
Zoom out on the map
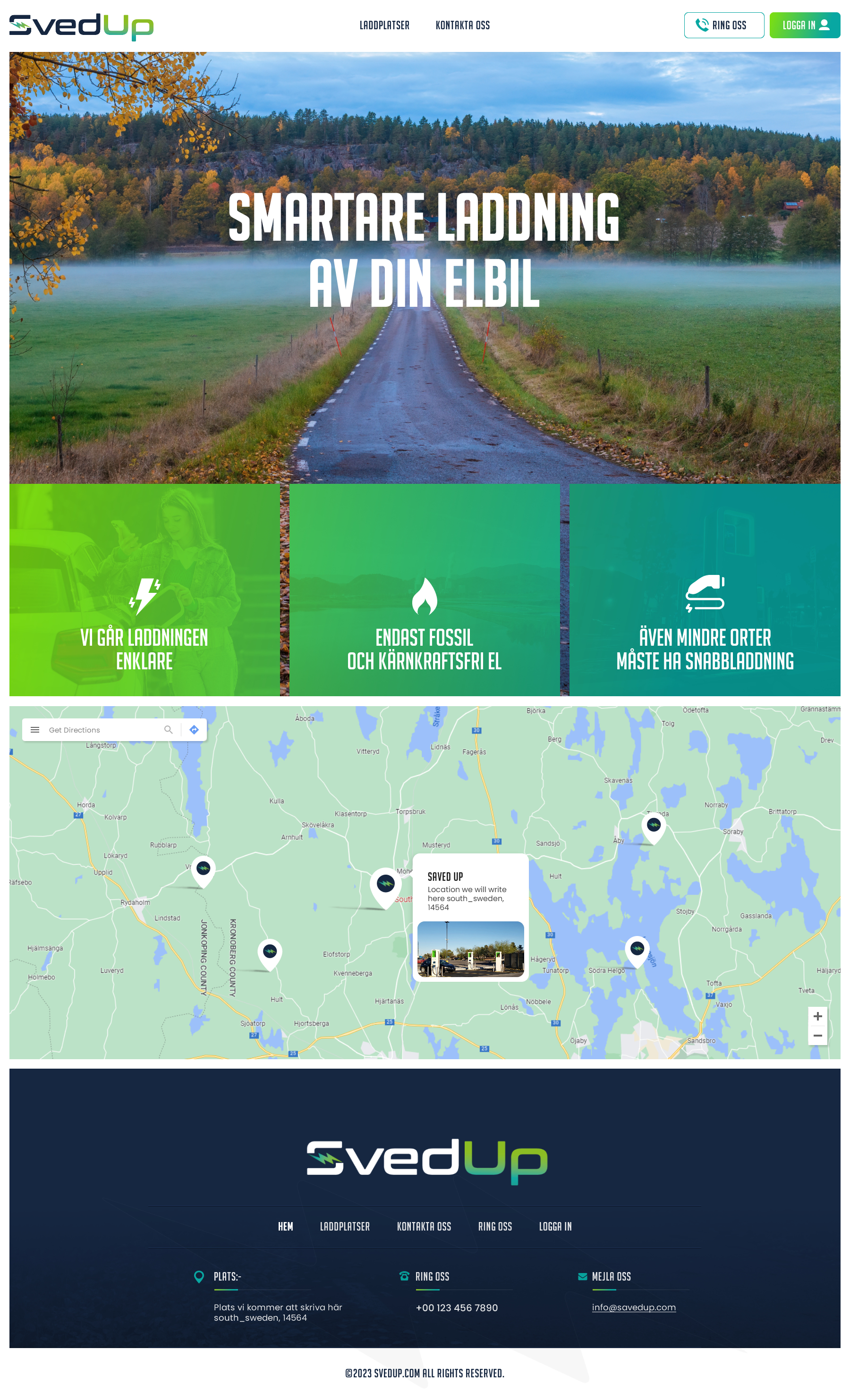817,1036
